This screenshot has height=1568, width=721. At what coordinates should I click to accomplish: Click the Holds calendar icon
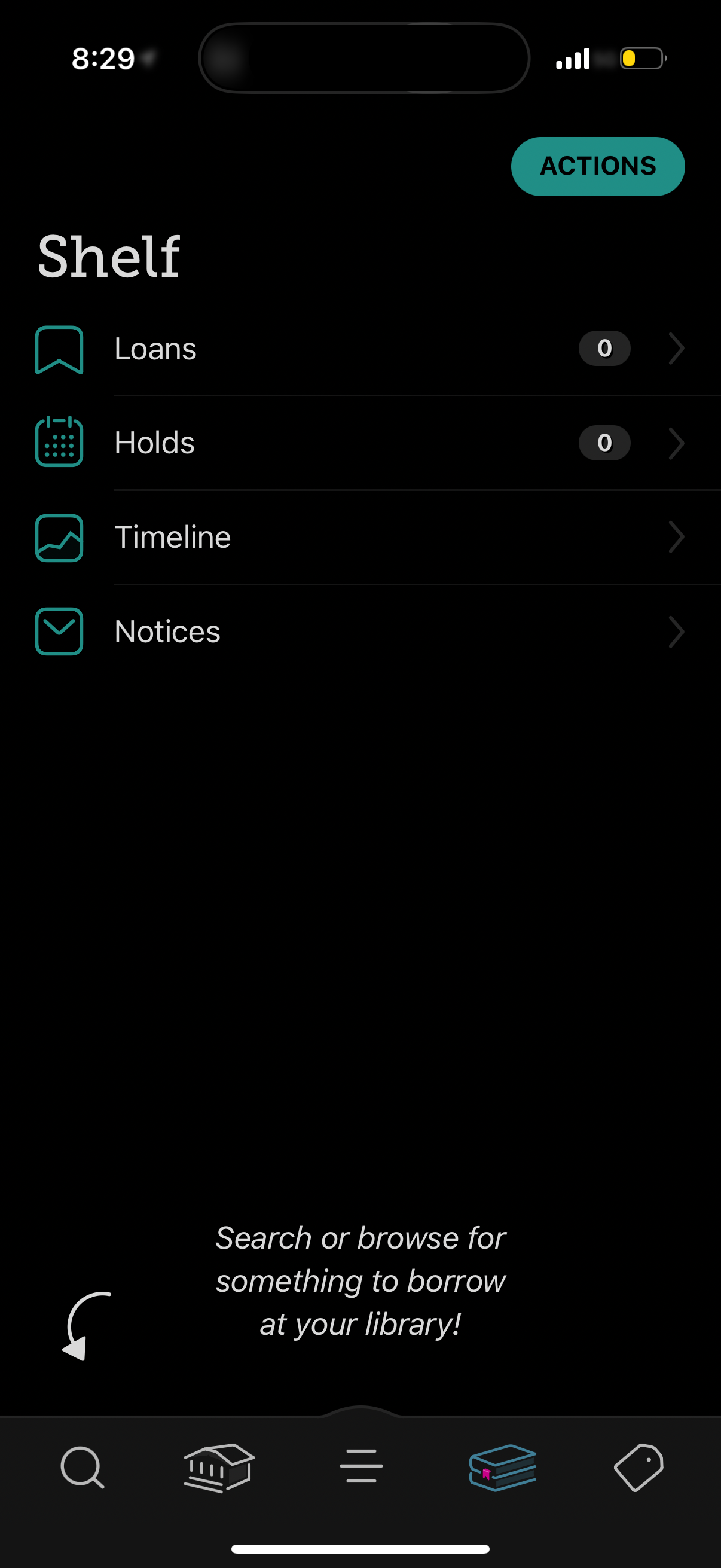[59, 443]
